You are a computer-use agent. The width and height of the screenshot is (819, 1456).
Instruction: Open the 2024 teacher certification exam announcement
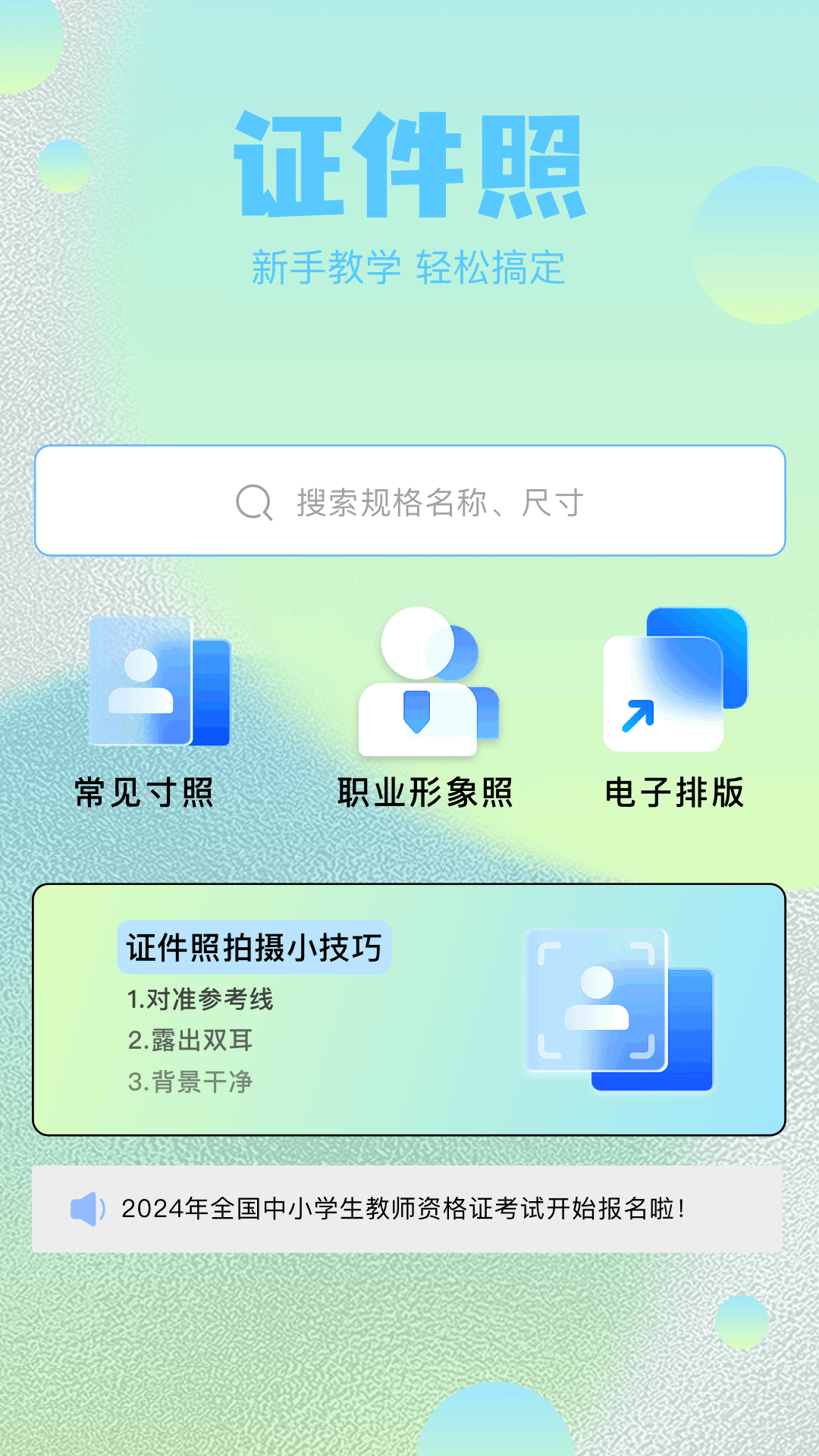click(x=406, y=1209)
